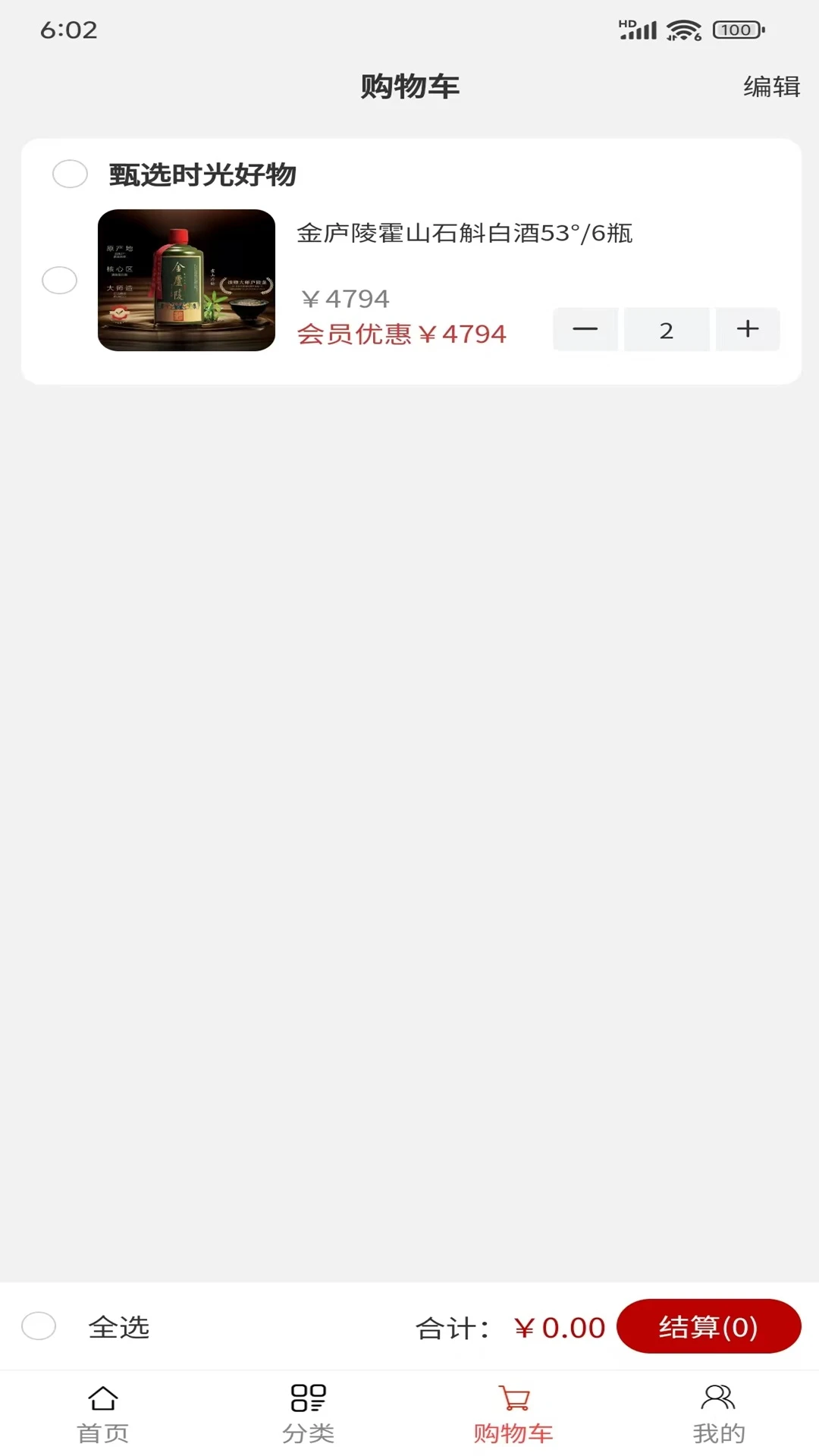Switch to the 购物车 tab
Image resolution: width=819 pixels, height=1456 pixels.
point(512,1432)
